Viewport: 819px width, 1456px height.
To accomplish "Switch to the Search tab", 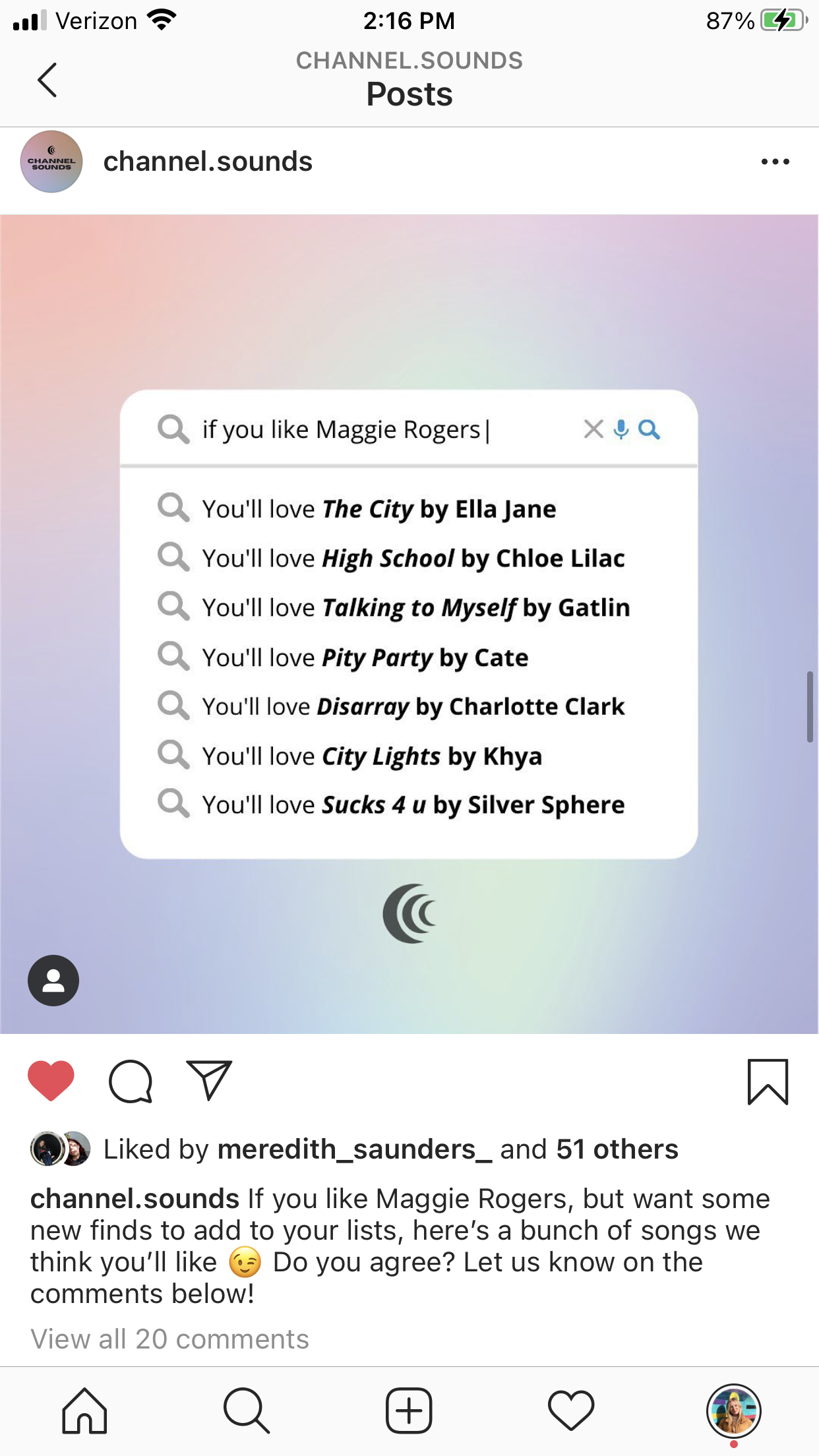I will pos(247,1411).
